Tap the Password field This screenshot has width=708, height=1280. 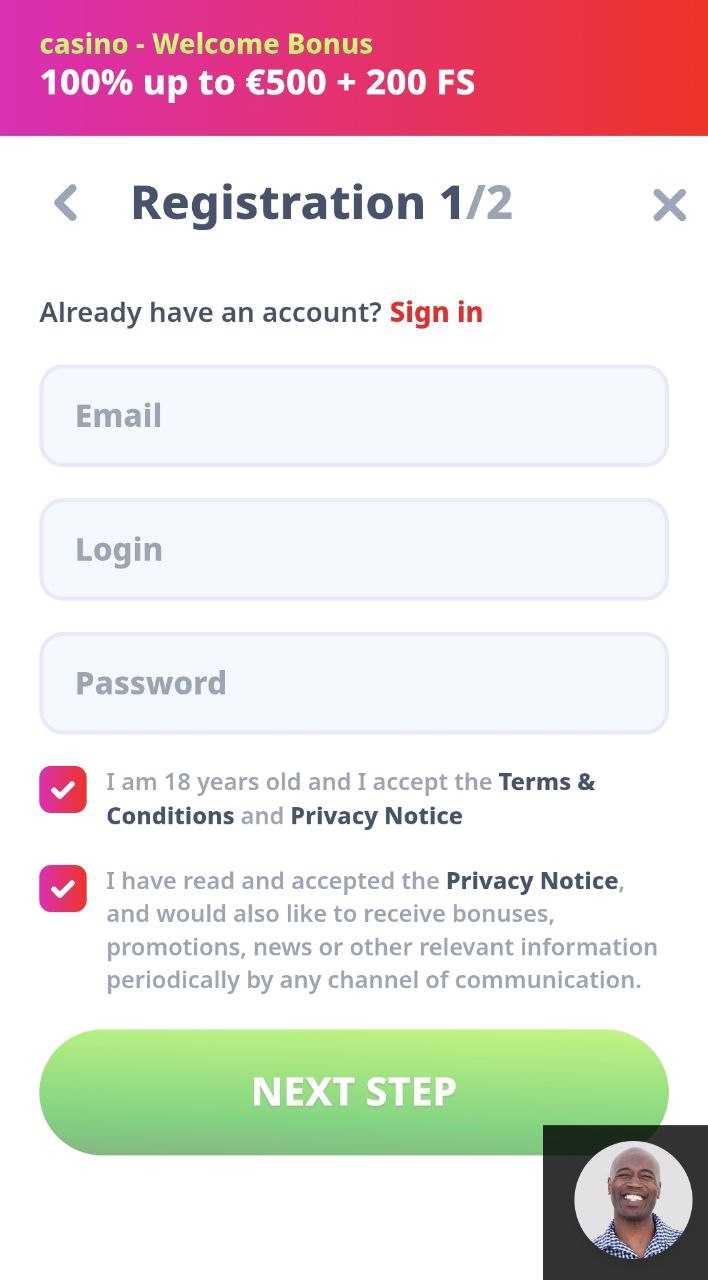(x=354, y=683)
